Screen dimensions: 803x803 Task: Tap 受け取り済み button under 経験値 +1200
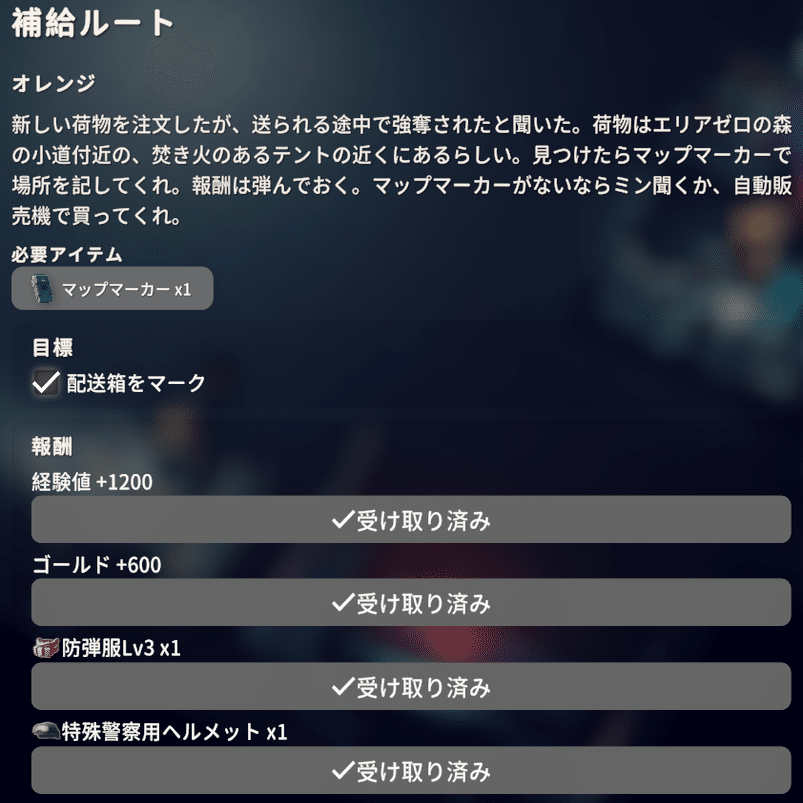[x=411, y=520]
